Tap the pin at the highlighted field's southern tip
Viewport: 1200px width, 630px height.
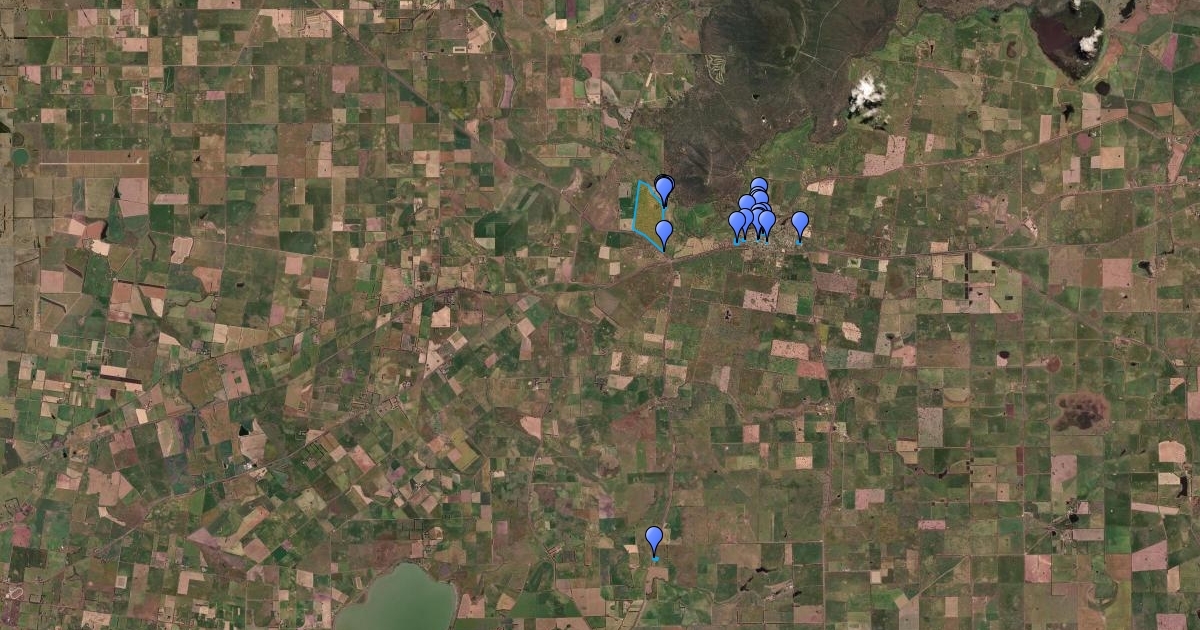tap(664, 232)
